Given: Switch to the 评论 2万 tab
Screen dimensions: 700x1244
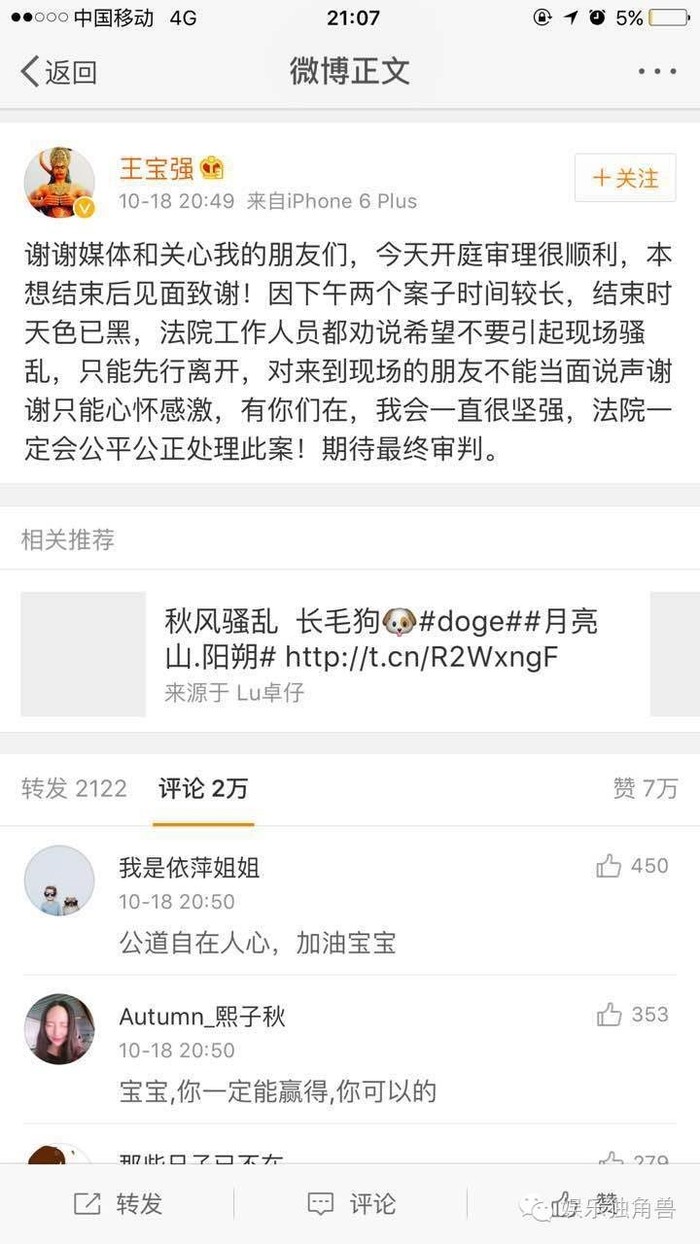Looking at the screenshot, I should (x=202, y=788).
